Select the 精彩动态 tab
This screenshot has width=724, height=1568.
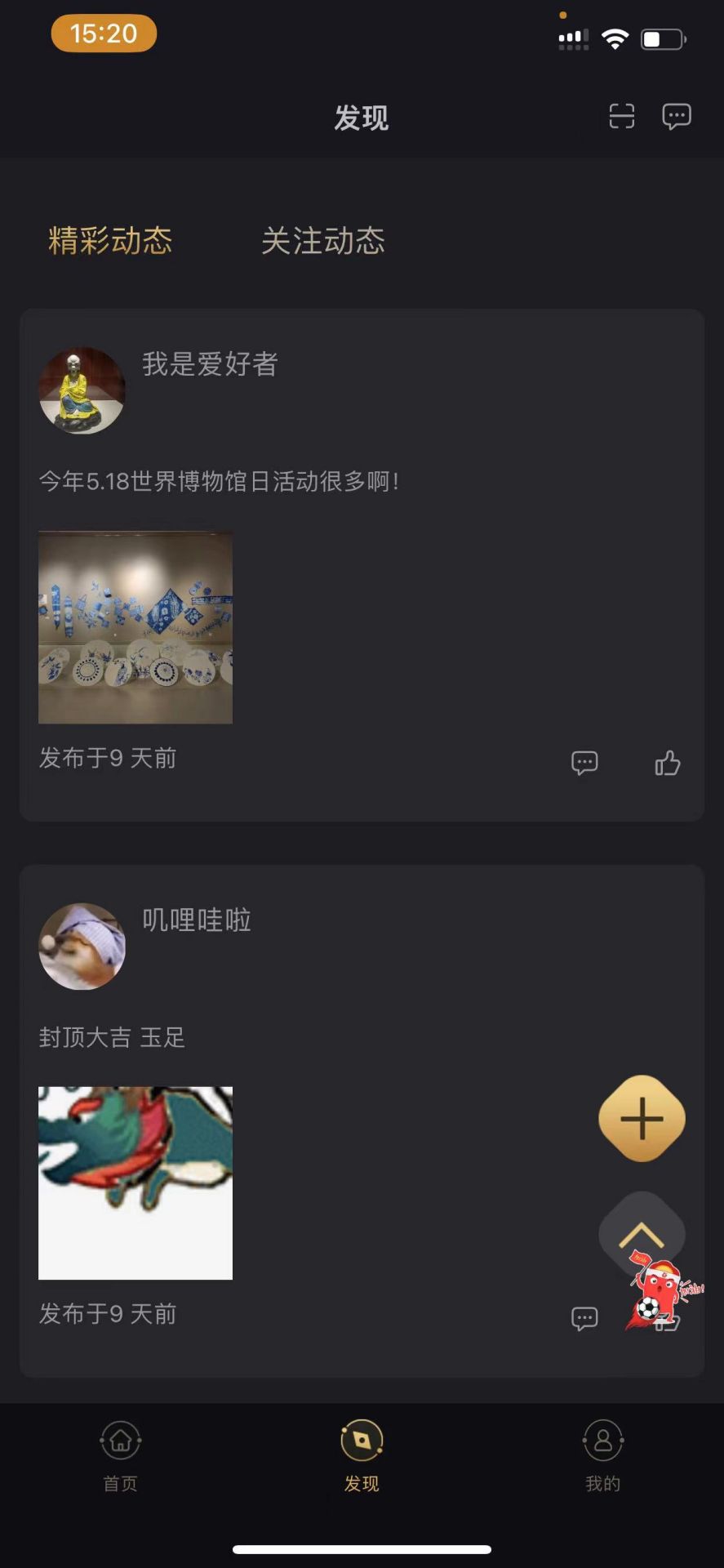(110, 241)
